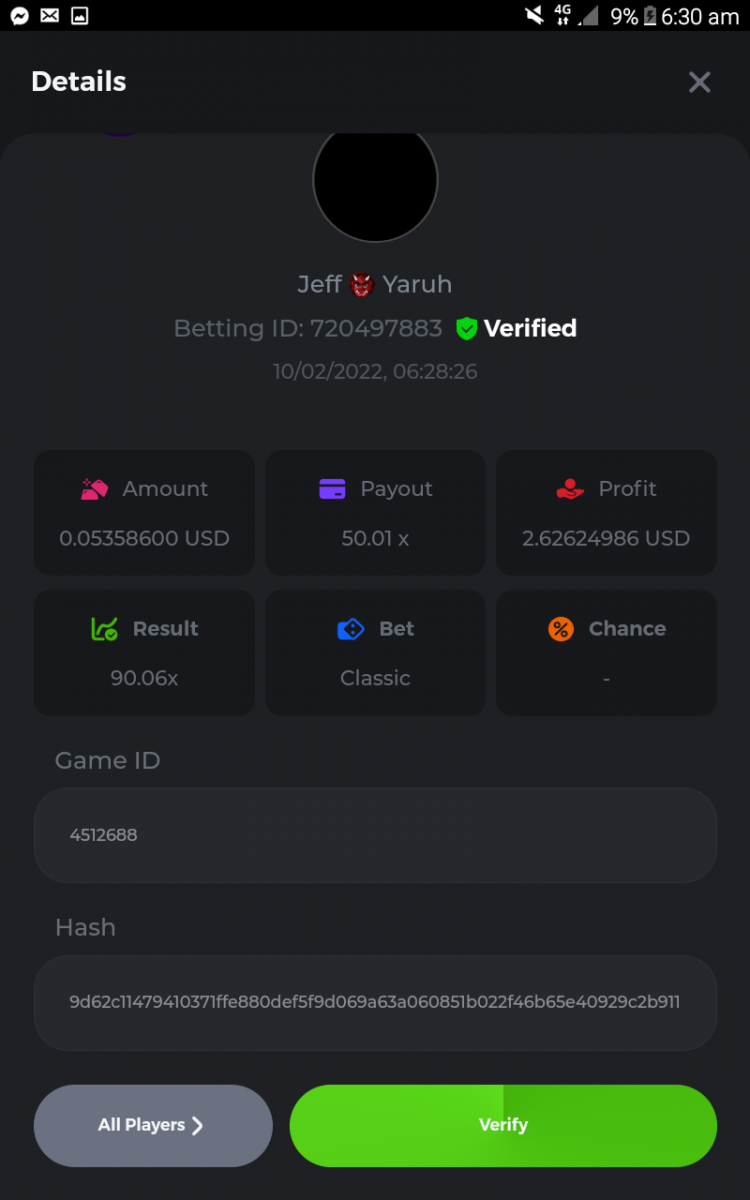Open the All Players list
The height and width of the screenshot is (1200, 750).
click(x=152, y=1125)
